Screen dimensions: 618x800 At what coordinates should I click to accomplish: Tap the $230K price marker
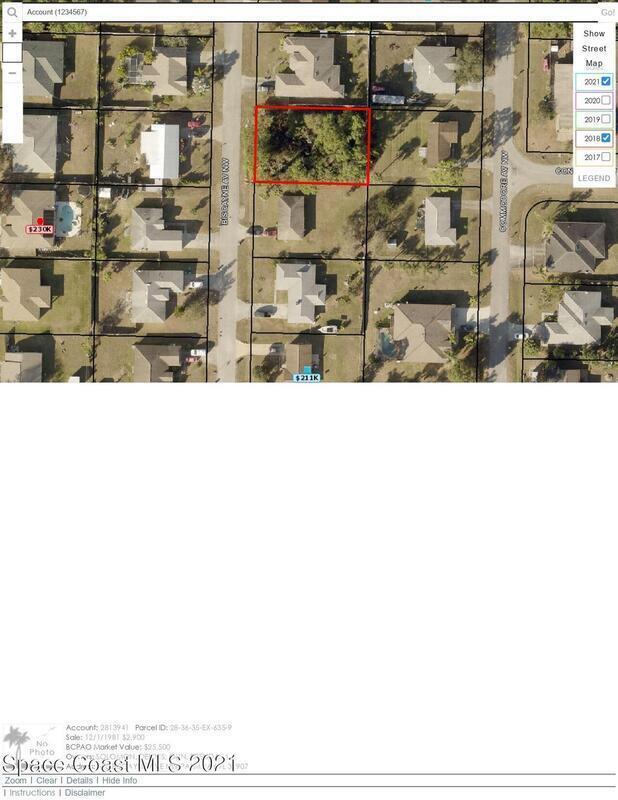[x=40, y=229]
